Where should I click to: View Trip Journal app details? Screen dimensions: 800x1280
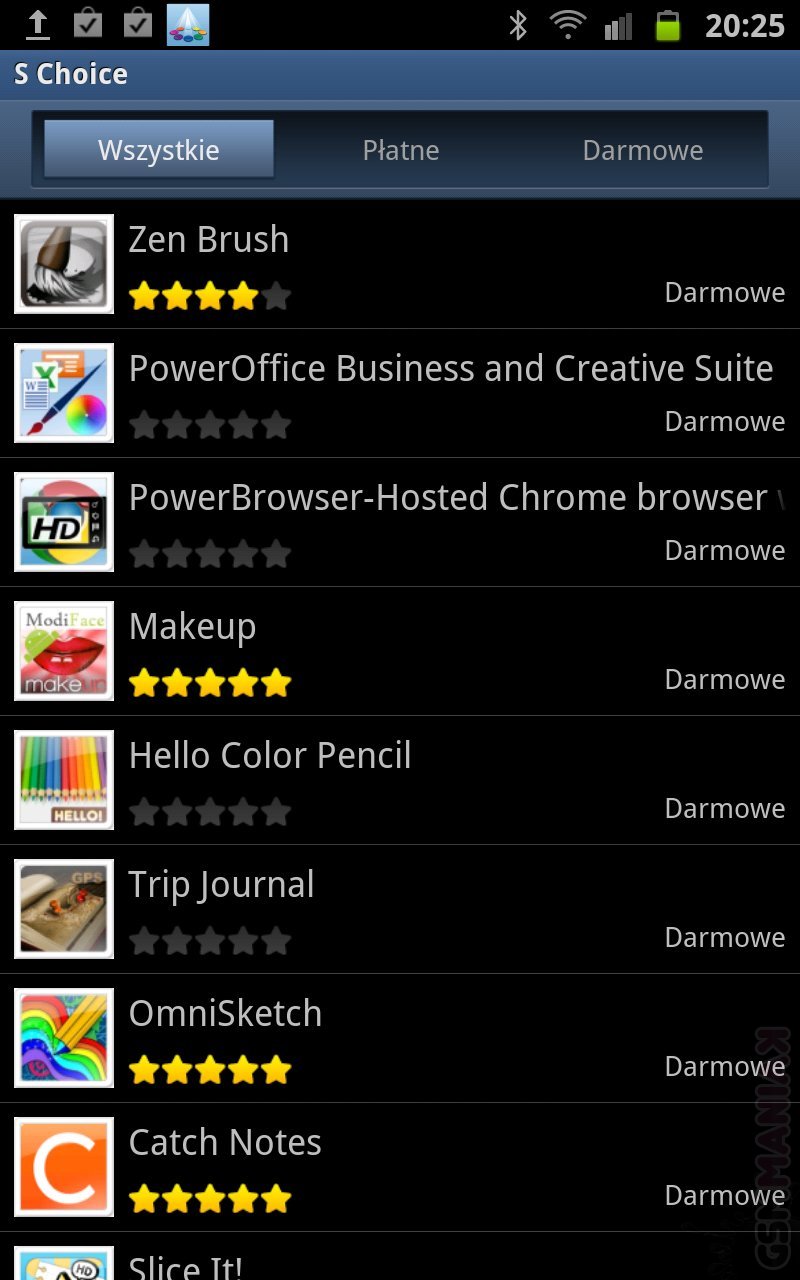(x=400, y=909)
